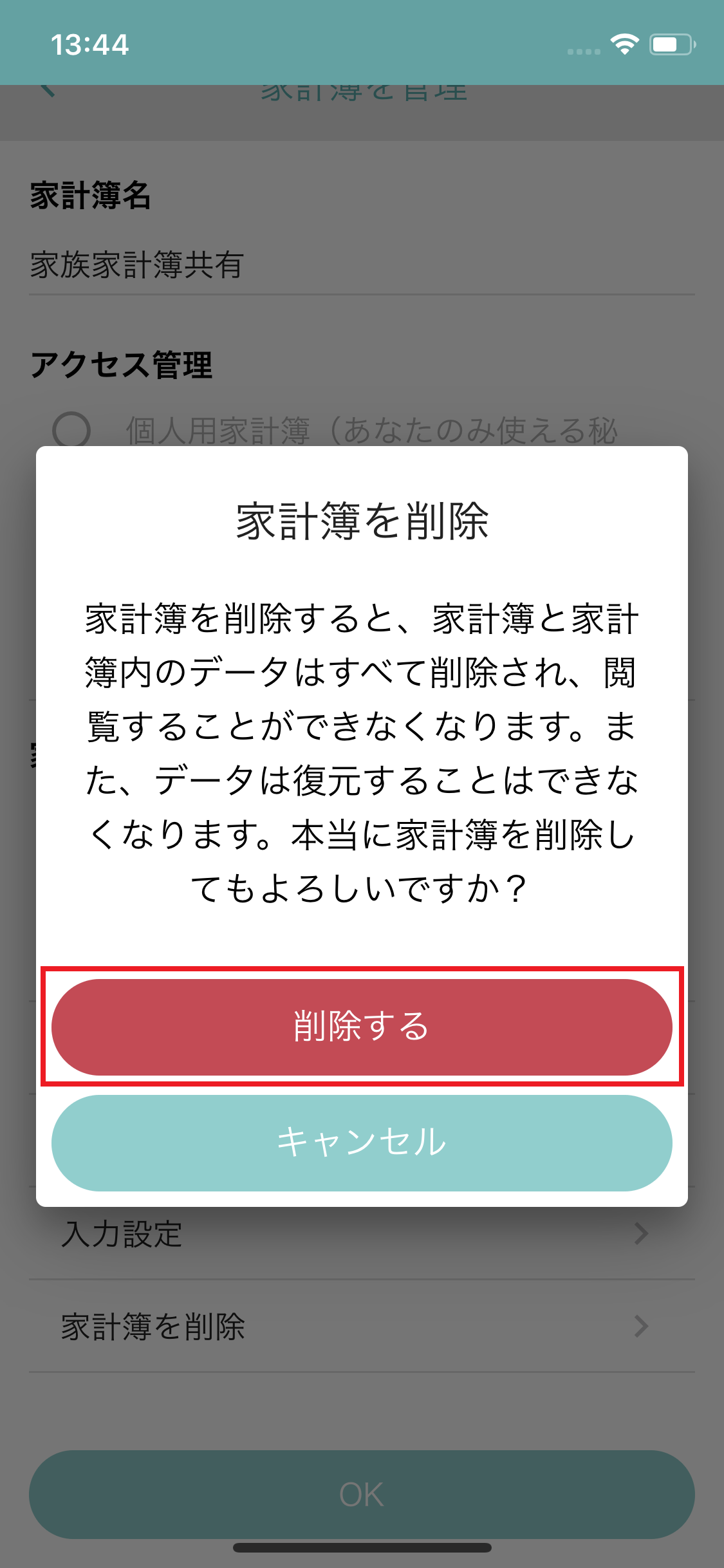Dismiss the dialog via キャンセル
This screenshot has width=724, height=1568.
click(x=362, y=1143)
